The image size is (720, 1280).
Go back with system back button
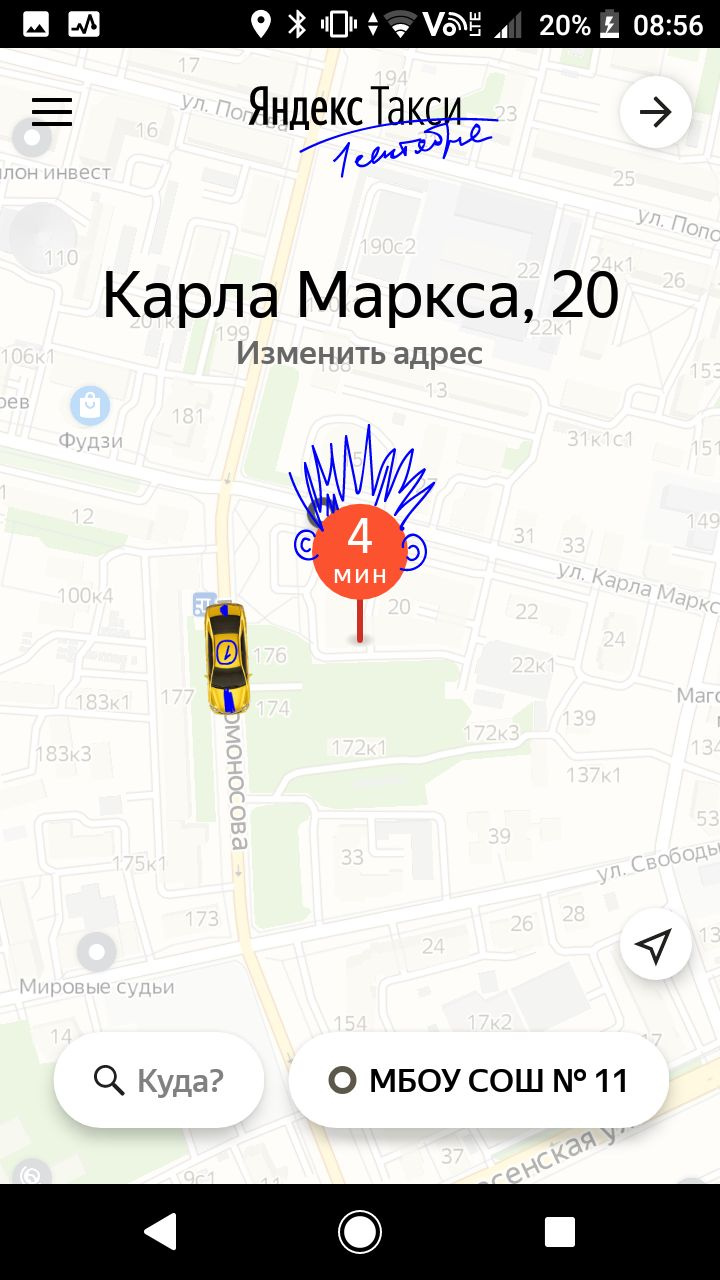pyautogui.click(x=161, y=1232)
